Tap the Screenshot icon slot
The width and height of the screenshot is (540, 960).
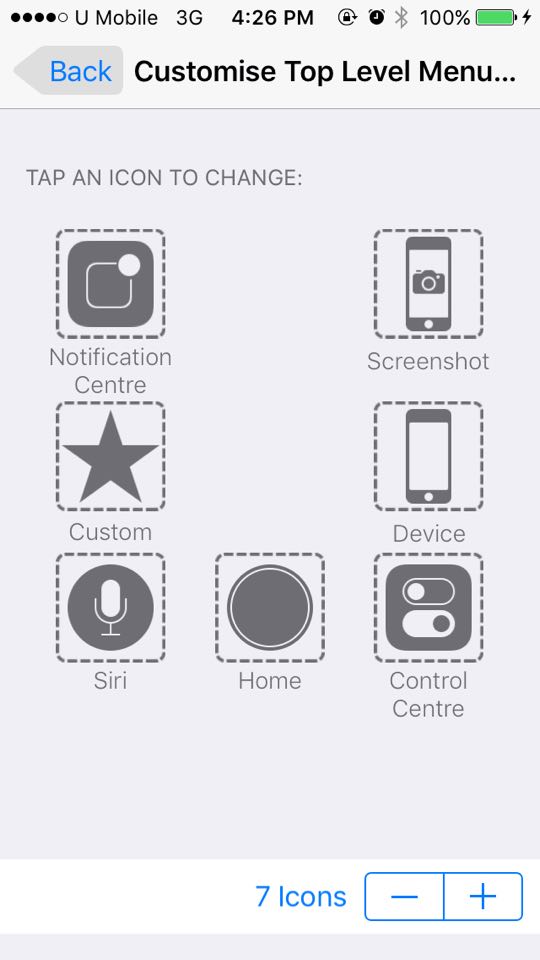[429, 284]
